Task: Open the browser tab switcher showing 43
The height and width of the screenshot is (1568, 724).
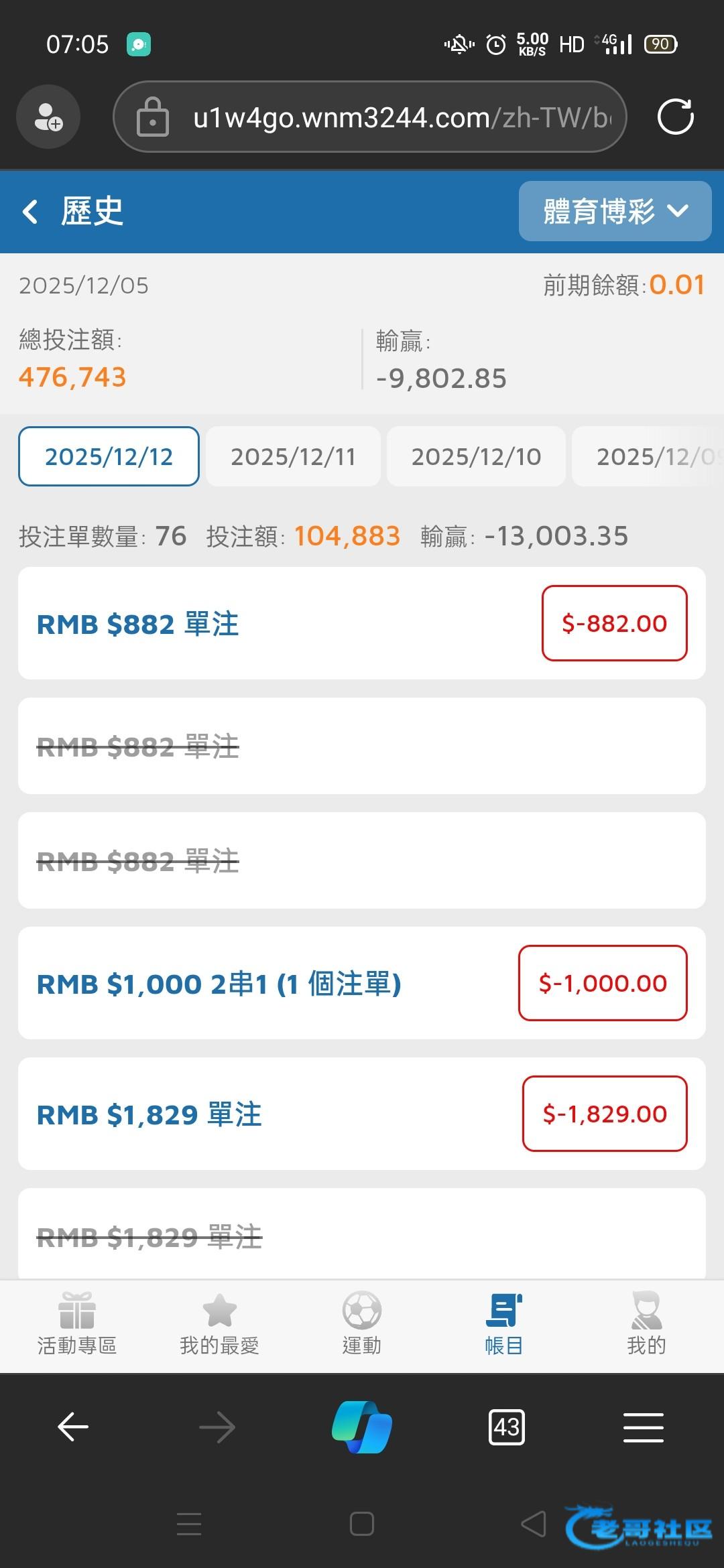Action: click(507, 1427)
